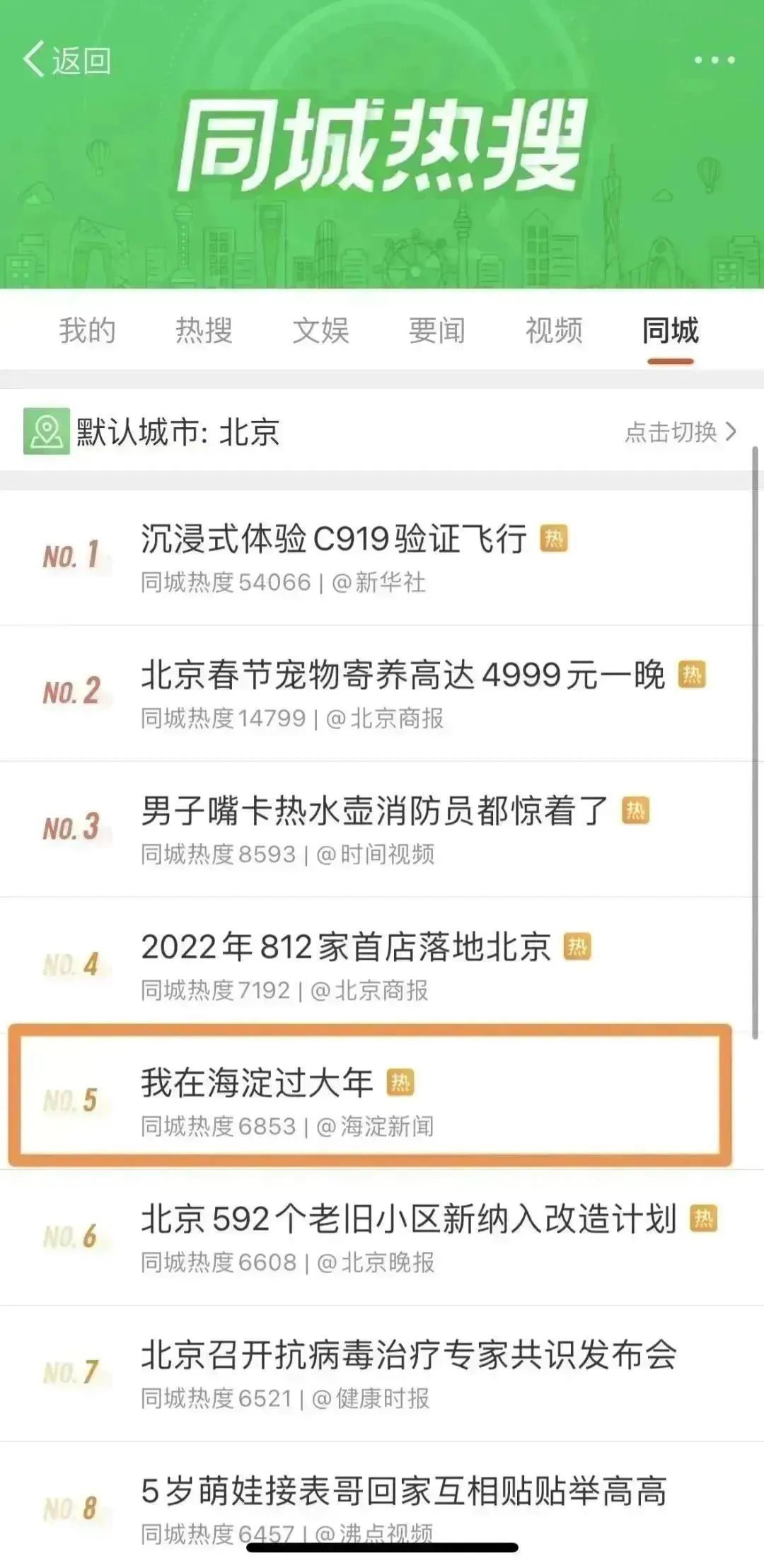
Task: Open 我在海淀过大年 topic
Action: [x=257, y=1083]
